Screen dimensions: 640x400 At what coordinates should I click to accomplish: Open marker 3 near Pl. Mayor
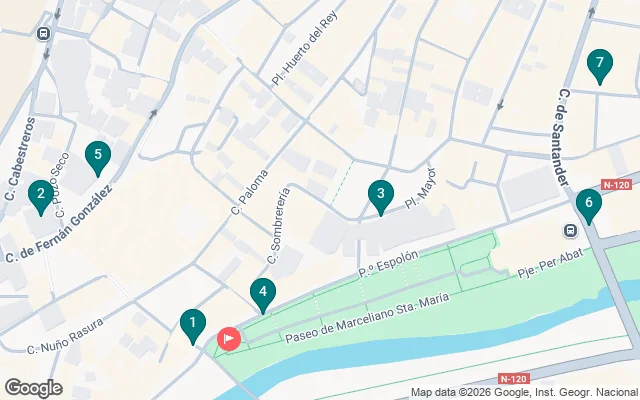(379, 195)
